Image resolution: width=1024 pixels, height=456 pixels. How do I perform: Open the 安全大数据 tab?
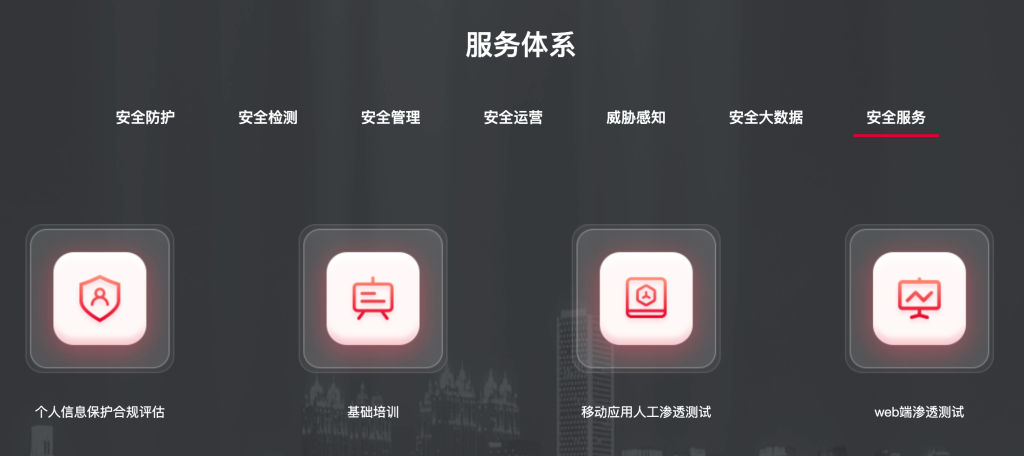click(765, 117)
